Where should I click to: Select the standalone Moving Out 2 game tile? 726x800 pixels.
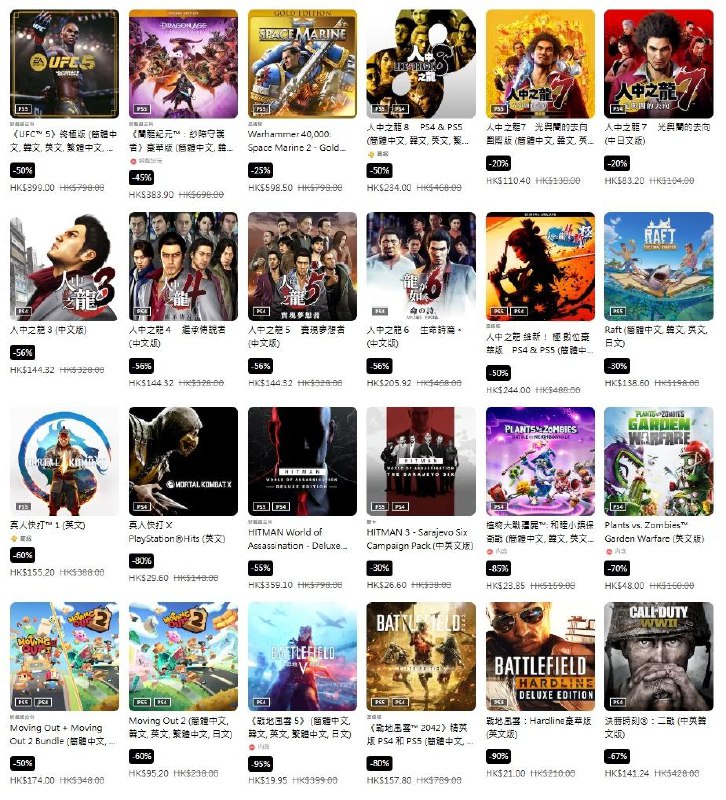[183, 656]
